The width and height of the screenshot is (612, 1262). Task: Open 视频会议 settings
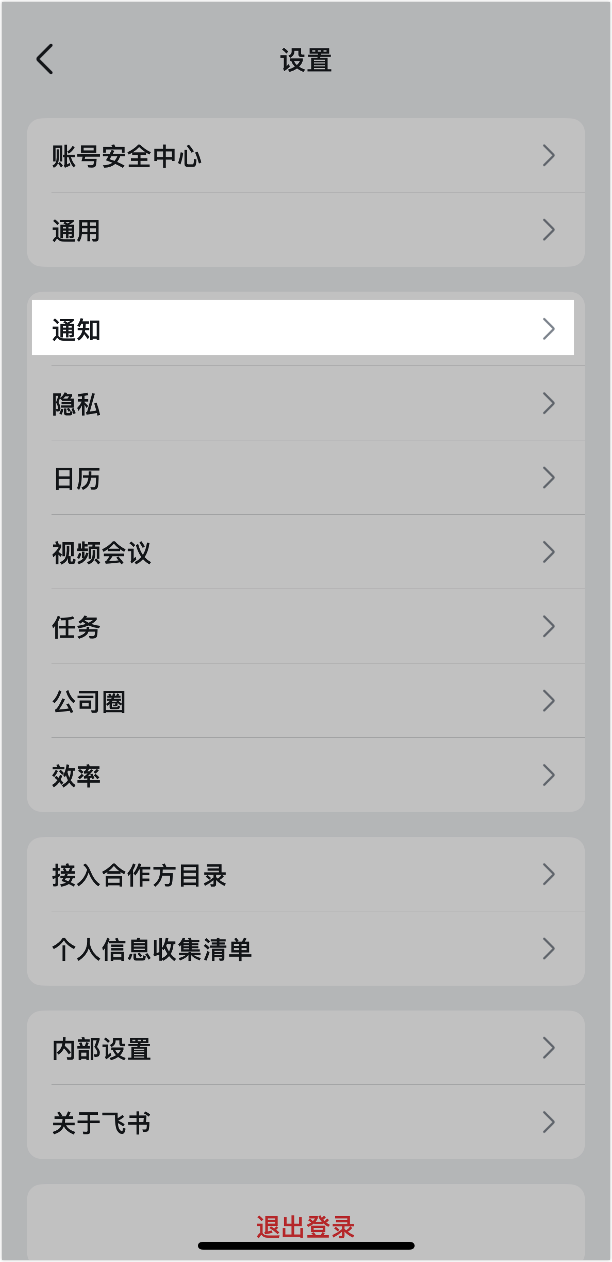click(x=306, y=552)
